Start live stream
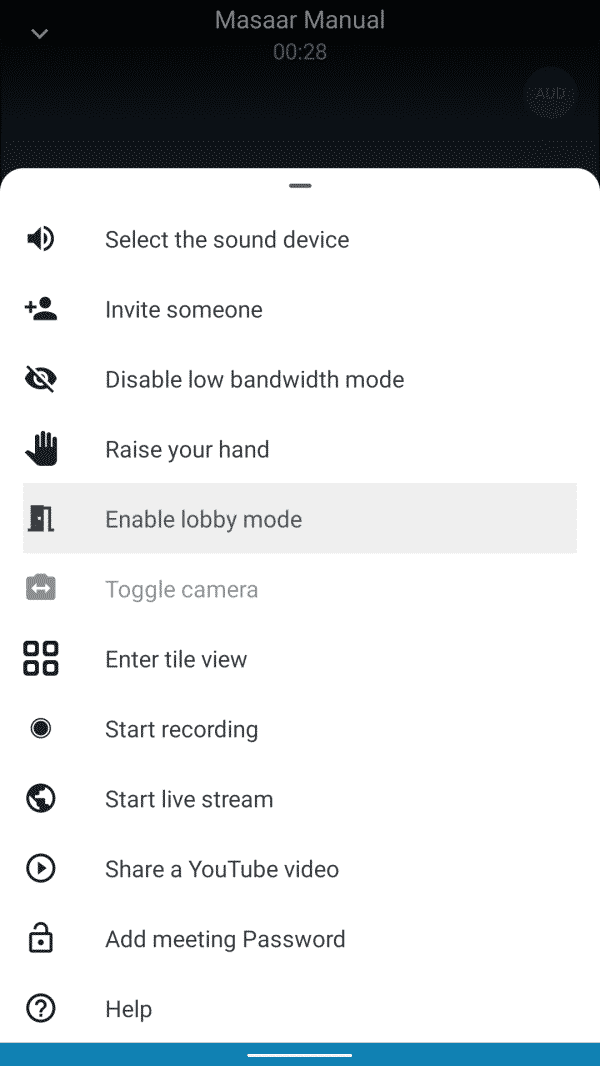Screen dimensions: 600x1066 300,799
